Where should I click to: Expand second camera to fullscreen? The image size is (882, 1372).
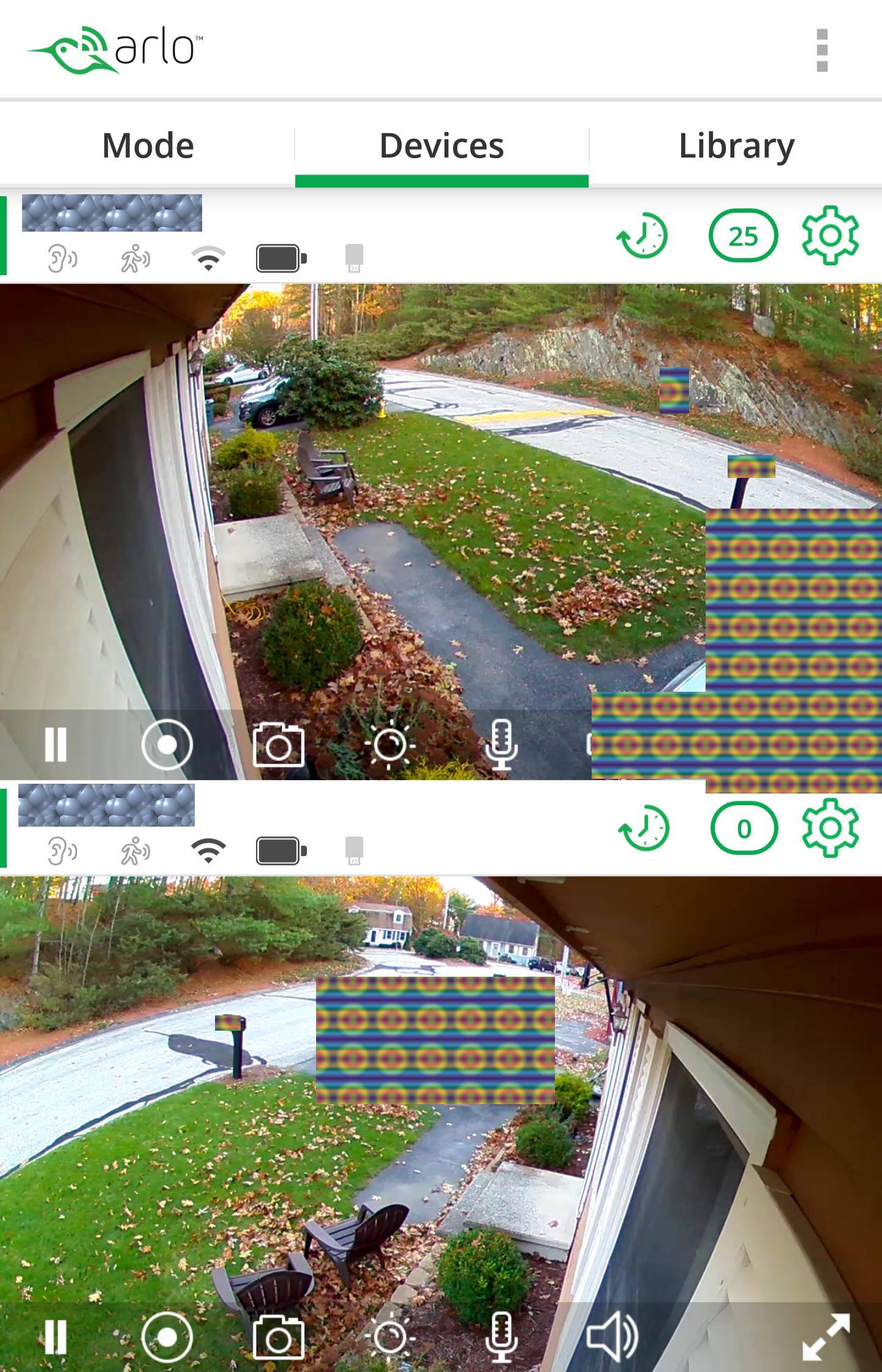click(826, 1336)
